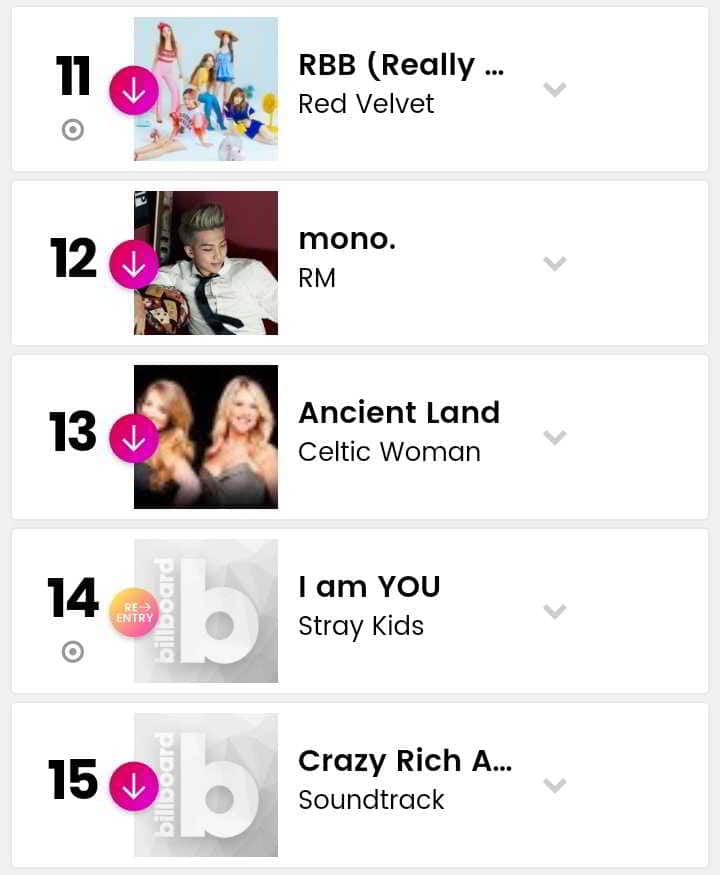The height and width of the screenshot is (875, 720).
Task: Expand the I am YOU entry details
Action: click(x=554, y=611)
